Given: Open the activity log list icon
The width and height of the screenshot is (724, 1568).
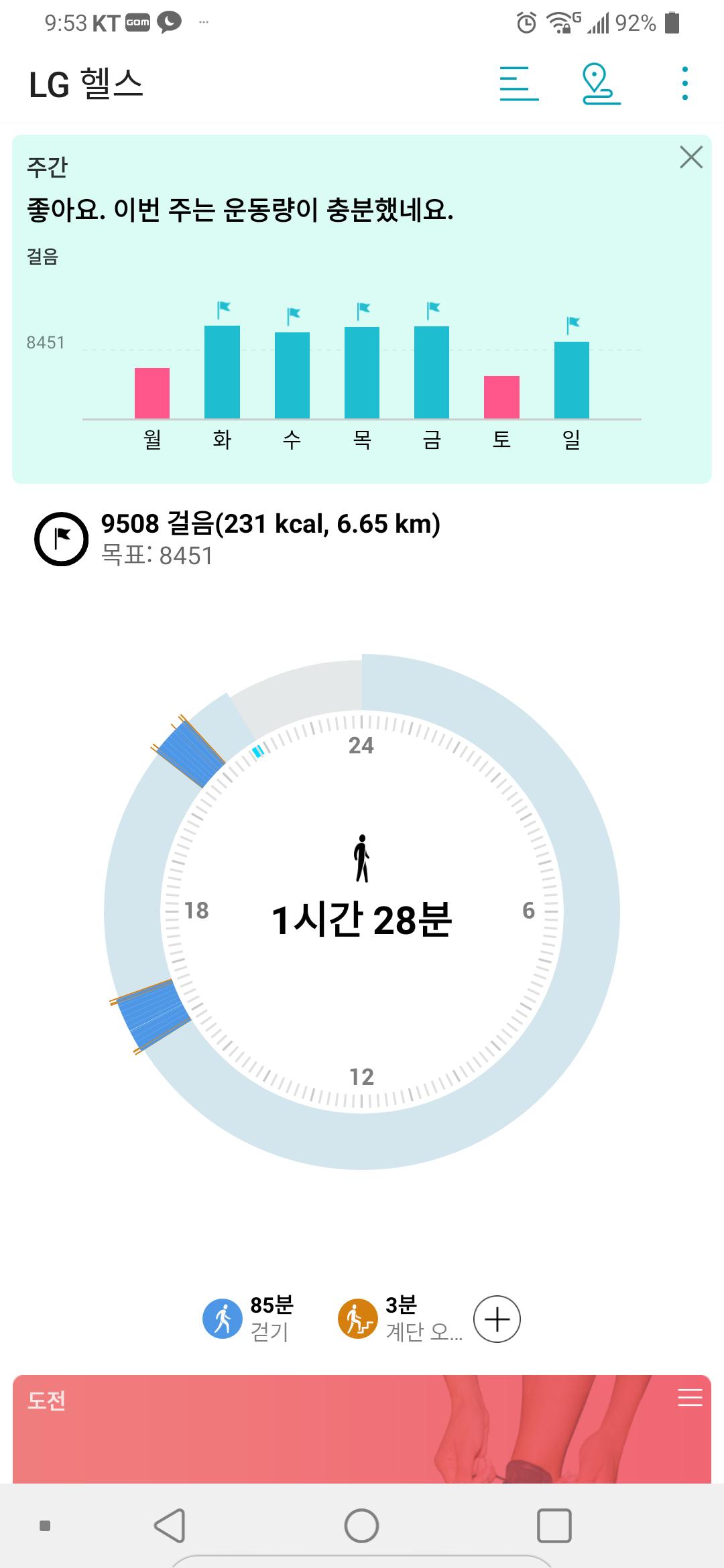Looking at the screenshot, I should (519, 84).
